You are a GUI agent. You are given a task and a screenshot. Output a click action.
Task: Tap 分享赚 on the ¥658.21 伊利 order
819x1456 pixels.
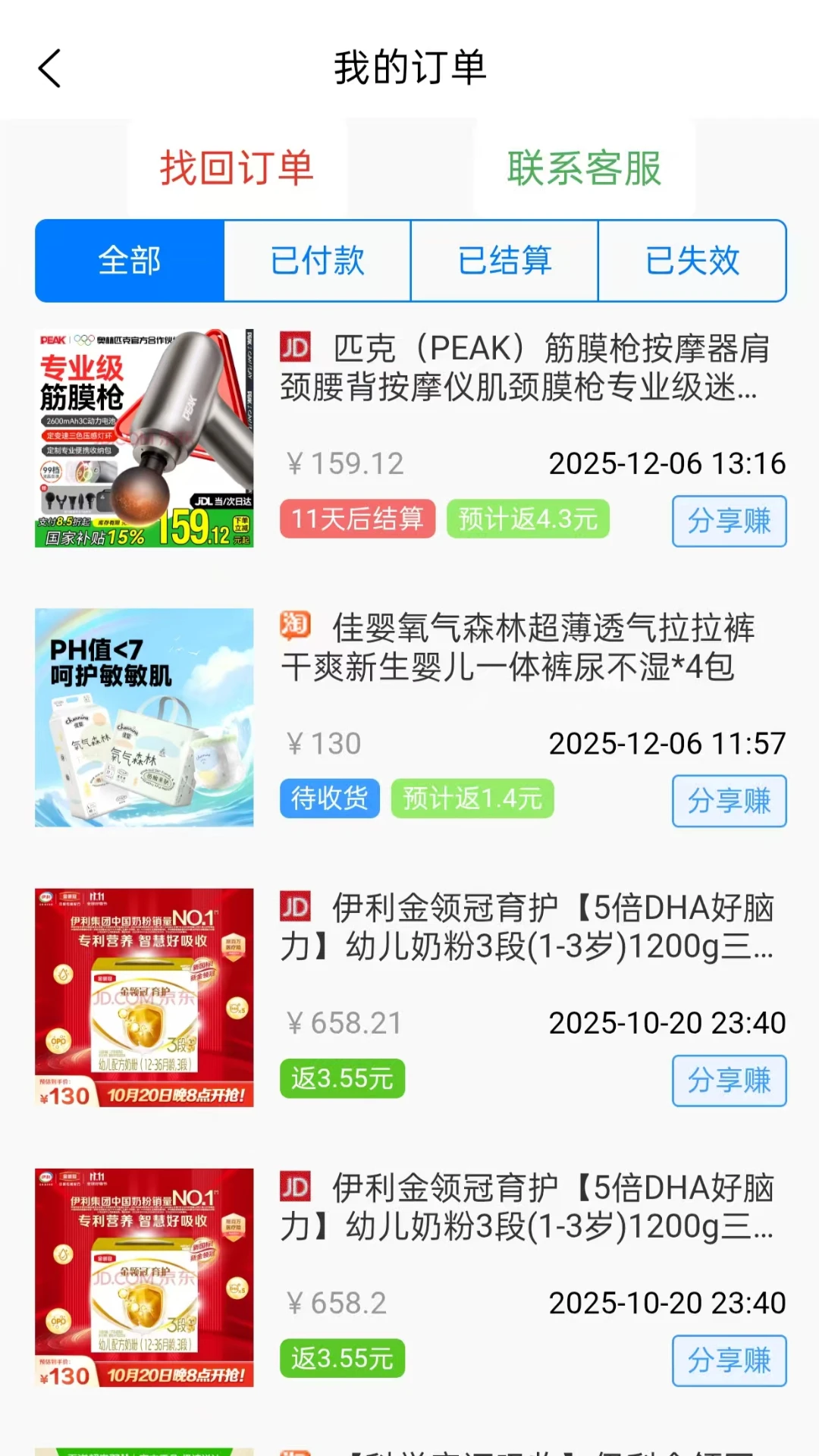729,1081
